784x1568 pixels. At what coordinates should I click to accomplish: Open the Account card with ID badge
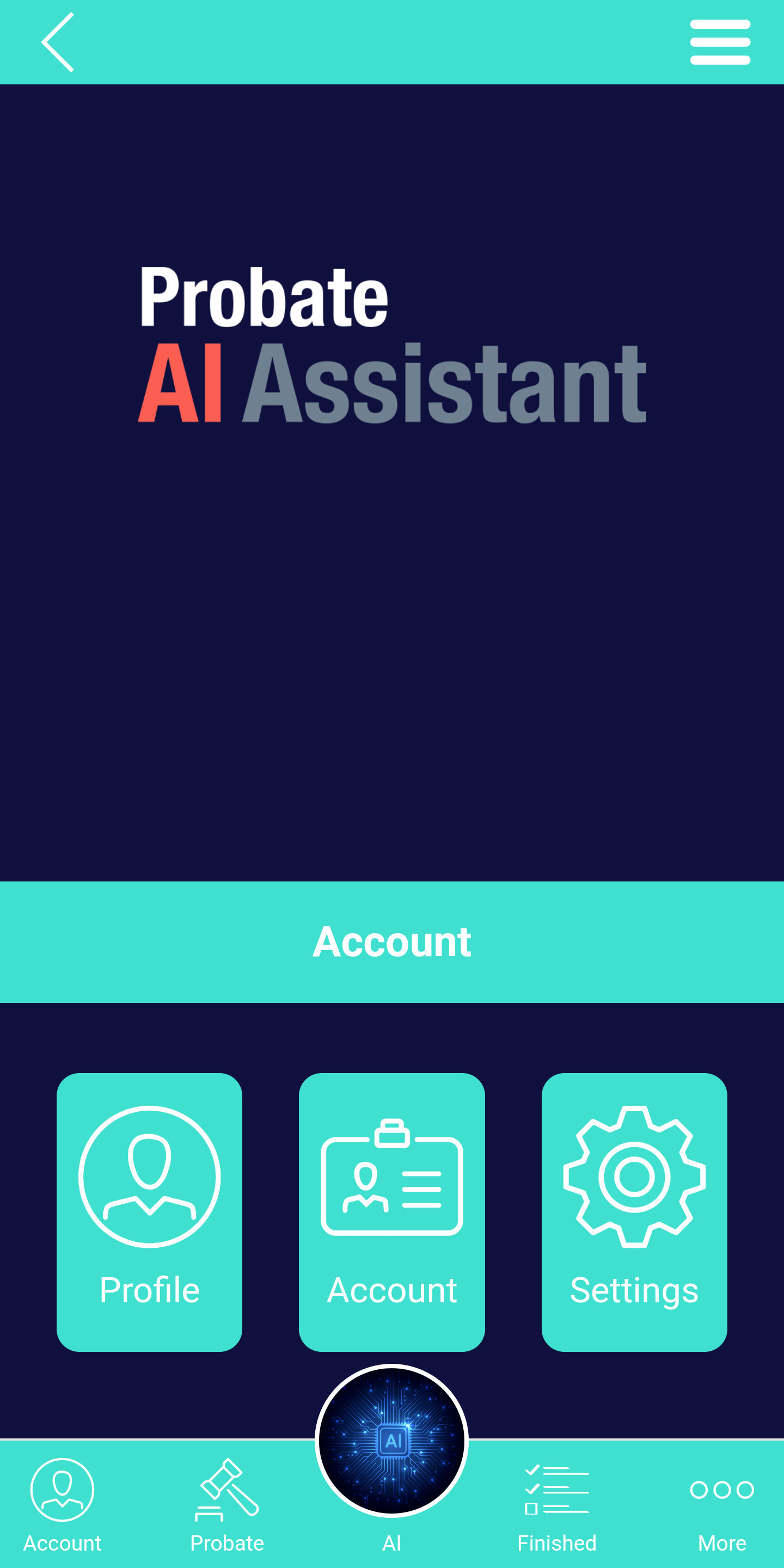(x=391, y=1211)
